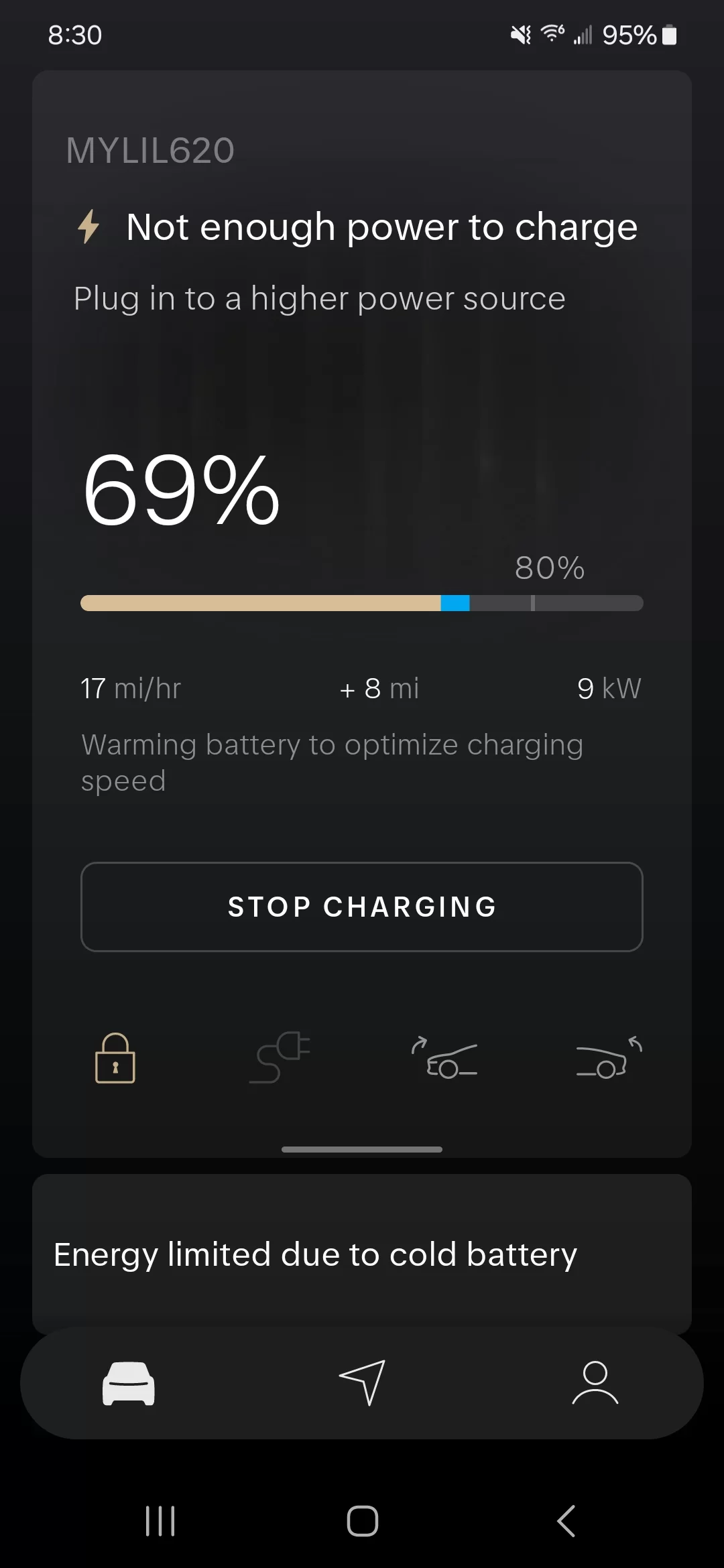Tap the drag handle under the vehicle card

click(362, 1149)
